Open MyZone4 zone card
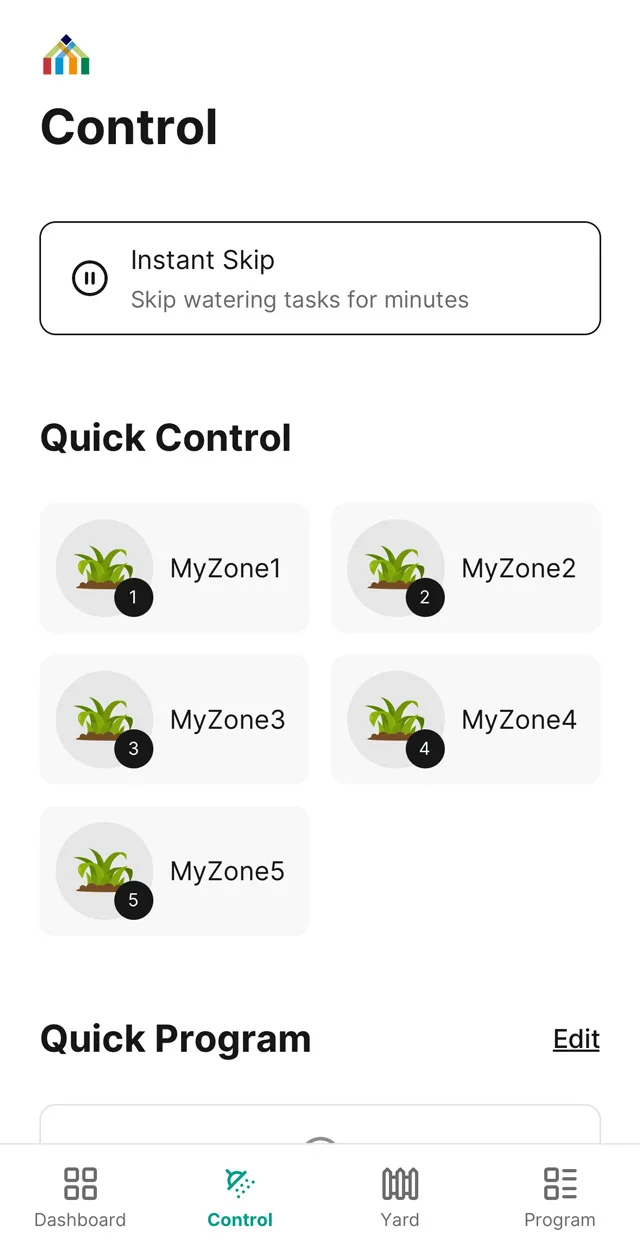 tap(465, 719)
